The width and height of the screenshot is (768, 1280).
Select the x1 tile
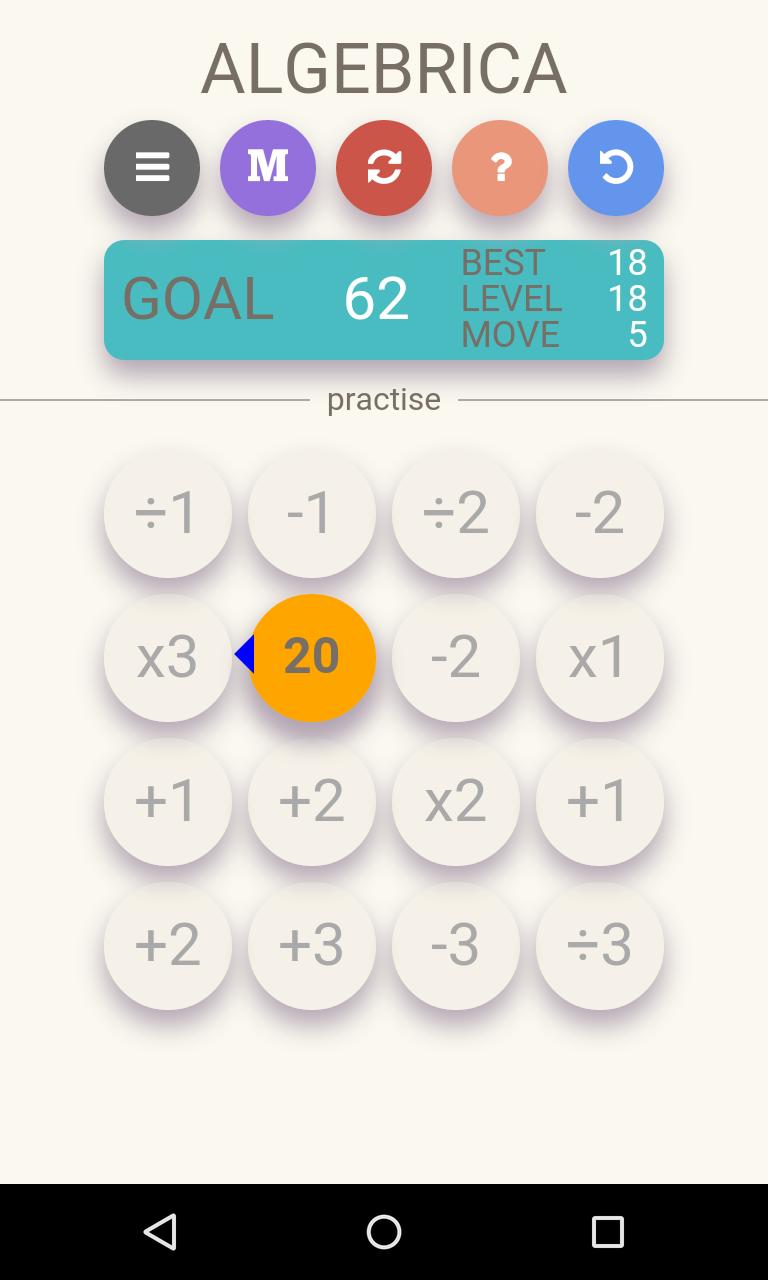tap(600, 658)
